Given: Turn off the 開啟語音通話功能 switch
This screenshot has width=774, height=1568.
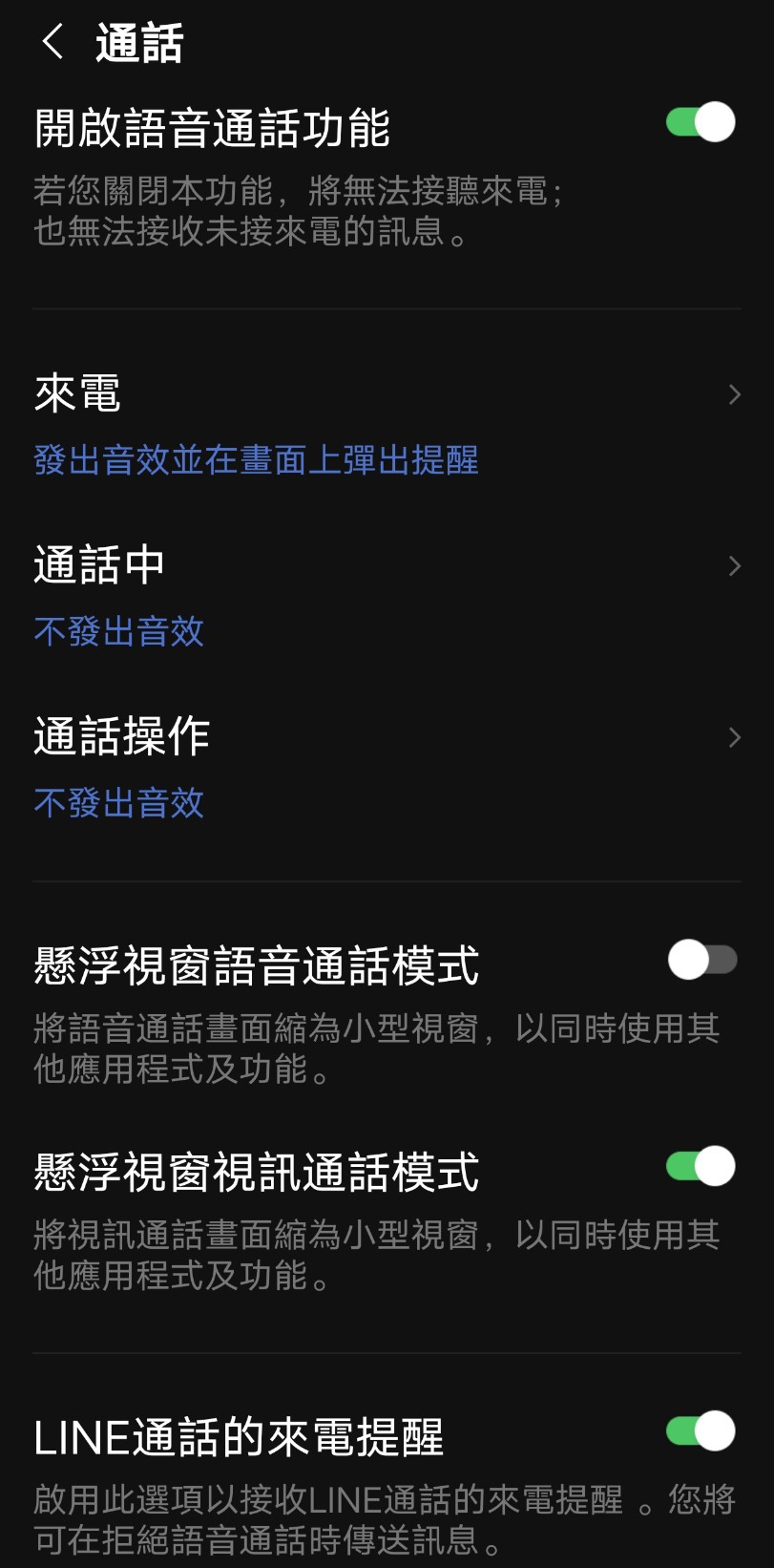Looking at the screenshot, I should (x=701, y=122).
